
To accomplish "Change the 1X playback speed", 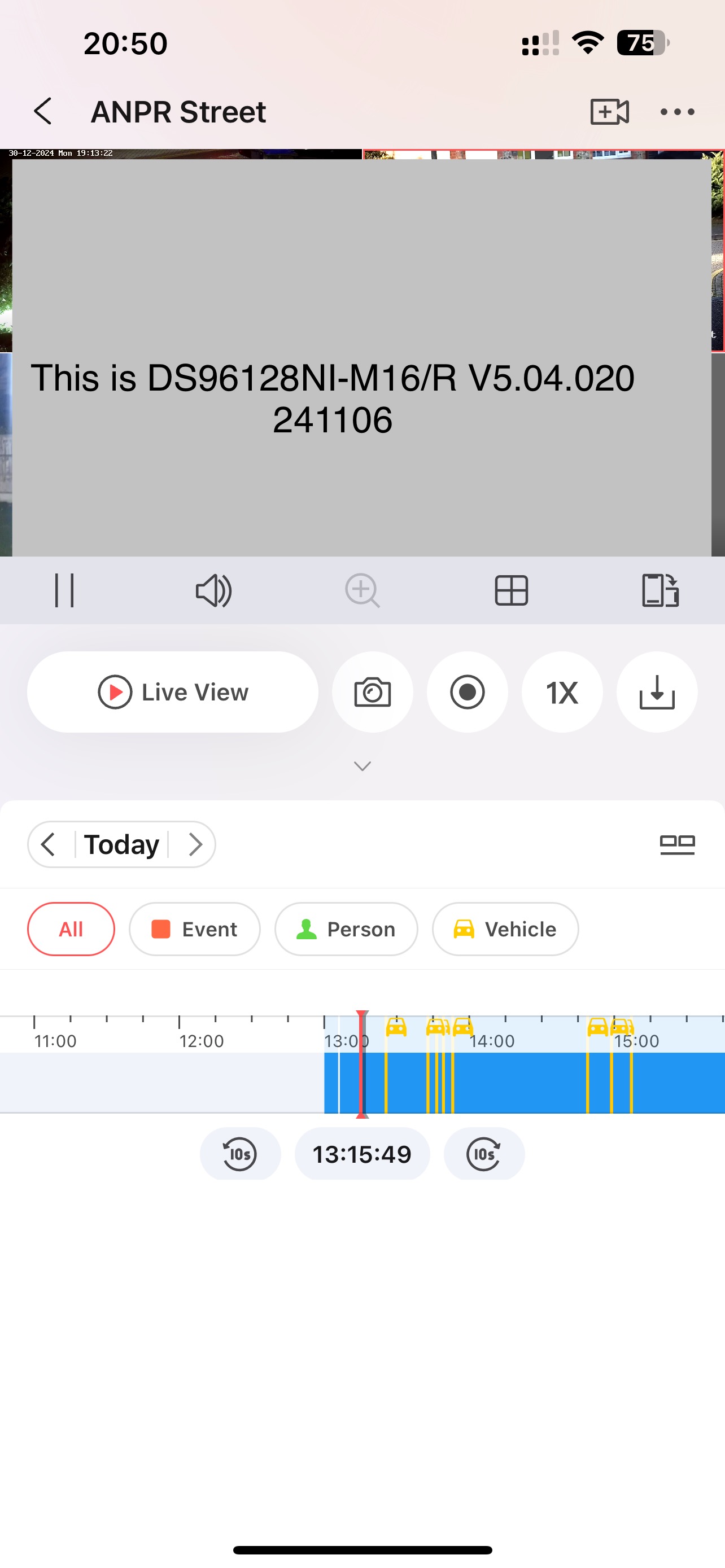I will (562, 692).
